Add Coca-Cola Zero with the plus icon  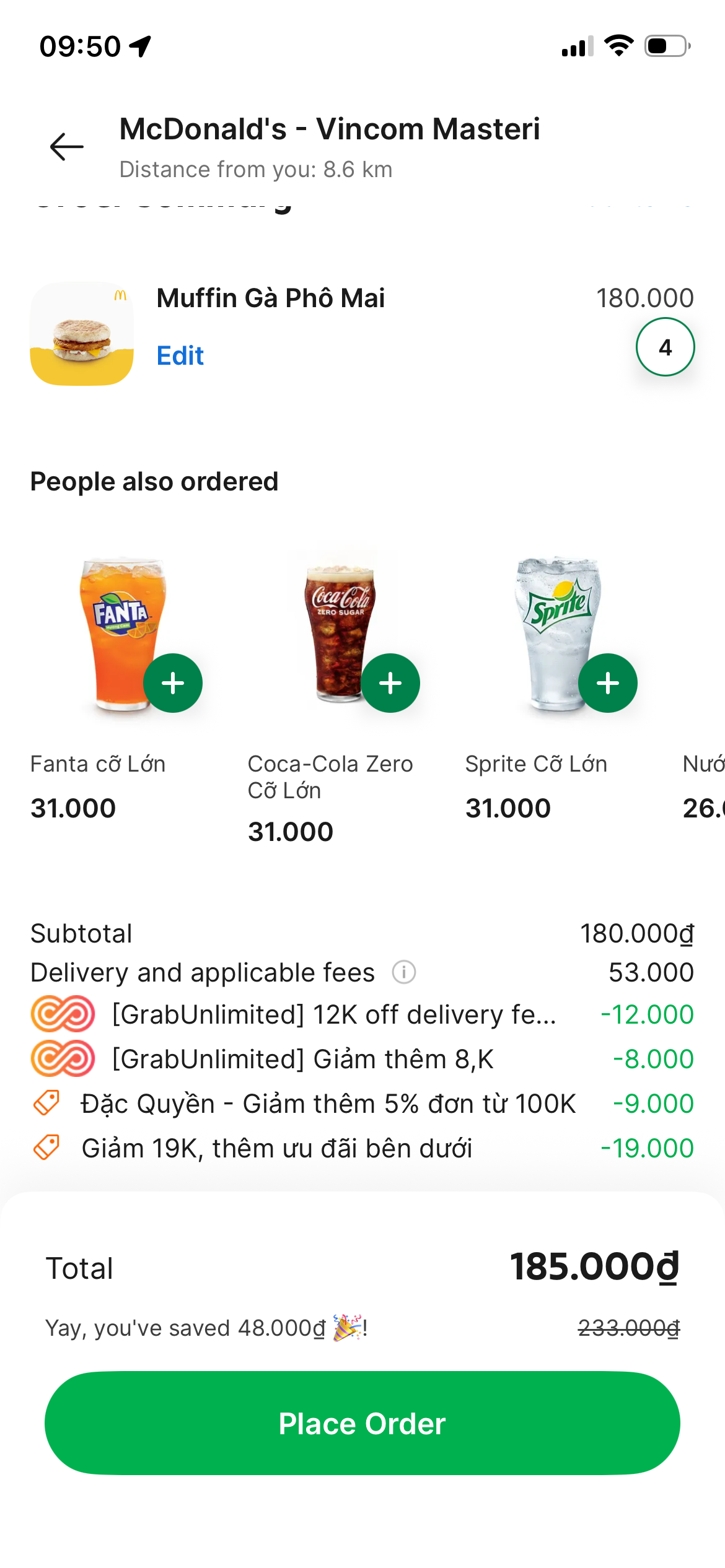click(390, 682)
